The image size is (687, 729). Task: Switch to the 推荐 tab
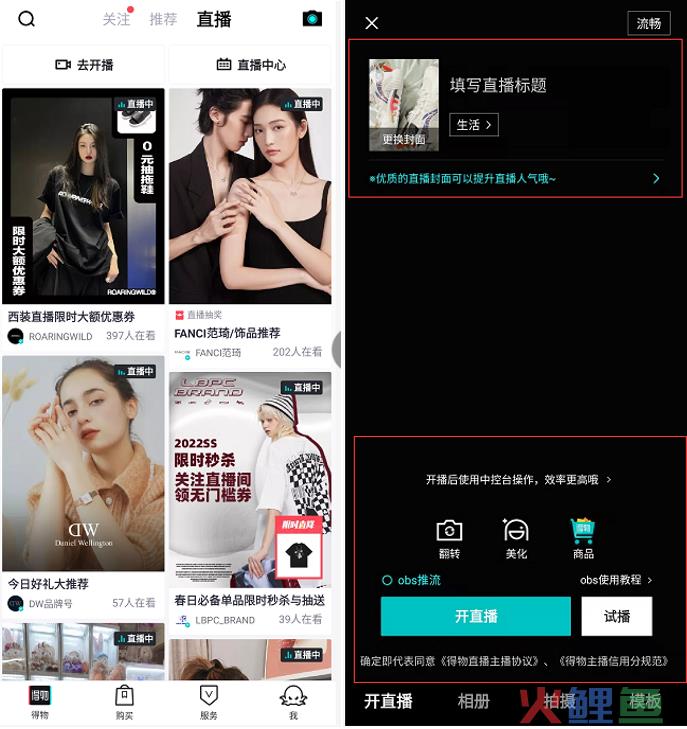click(162, 19)
